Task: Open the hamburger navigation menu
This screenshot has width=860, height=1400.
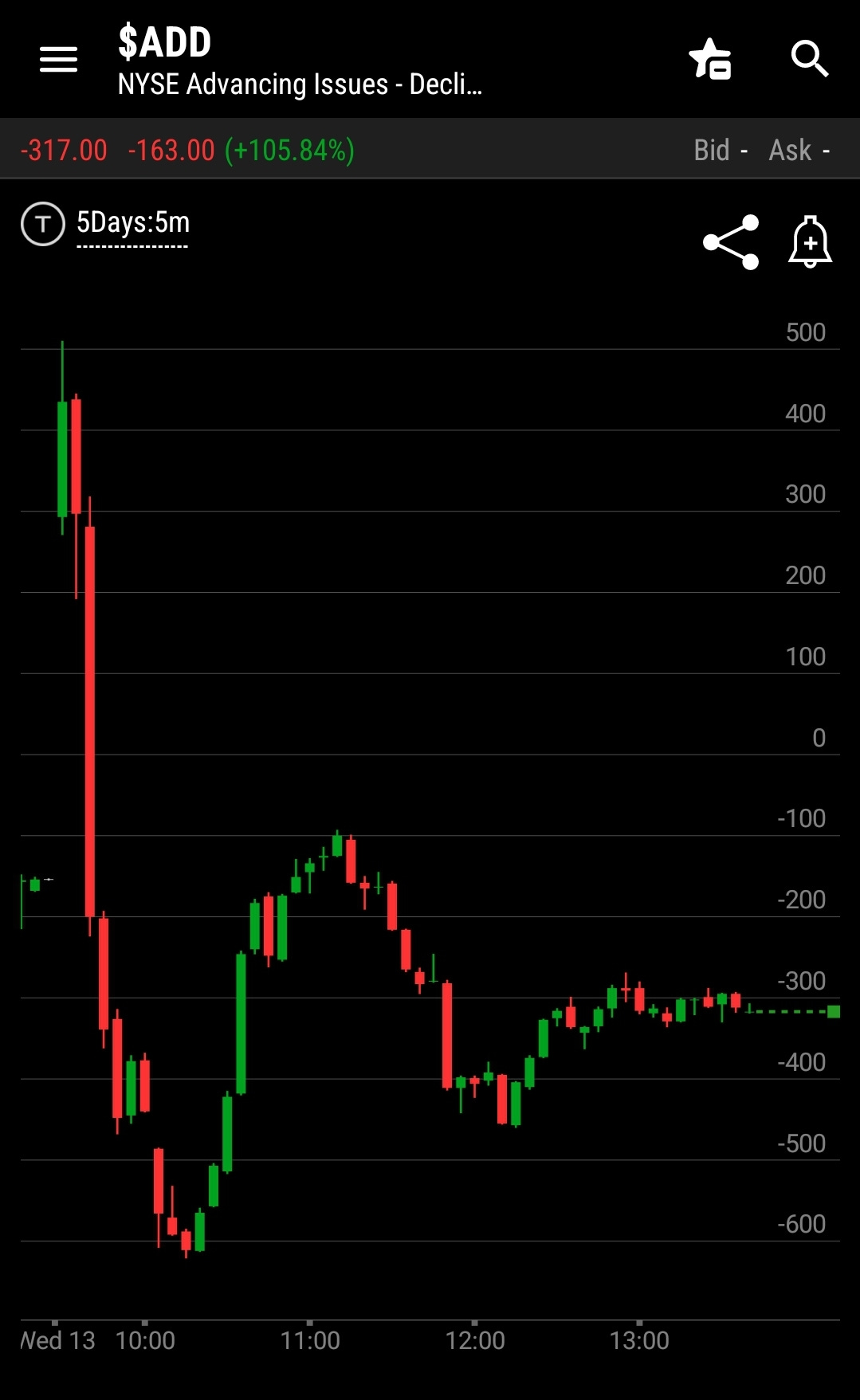Action: (x=58, y=59)
